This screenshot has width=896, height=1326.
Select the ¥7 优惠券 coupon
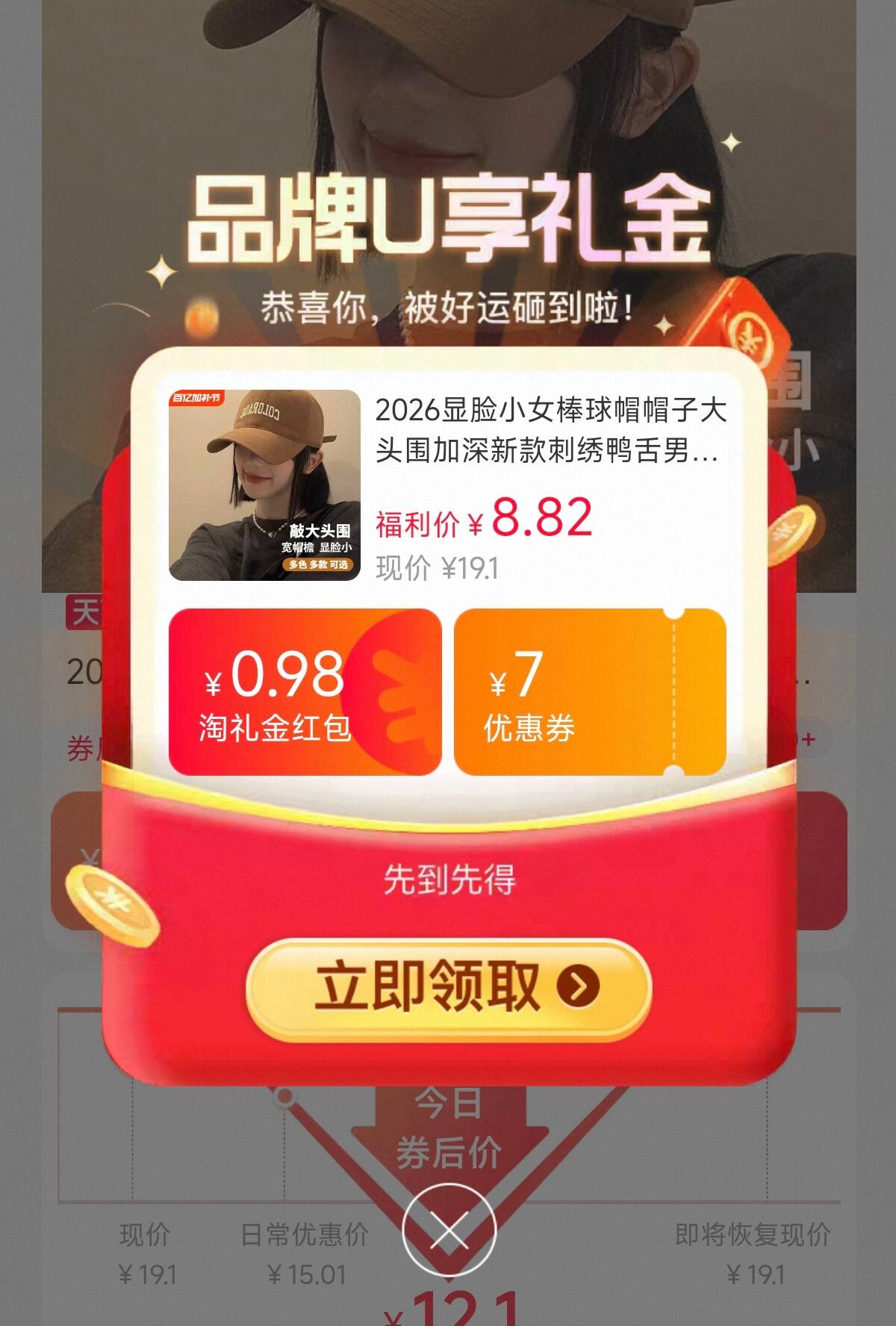589,692
